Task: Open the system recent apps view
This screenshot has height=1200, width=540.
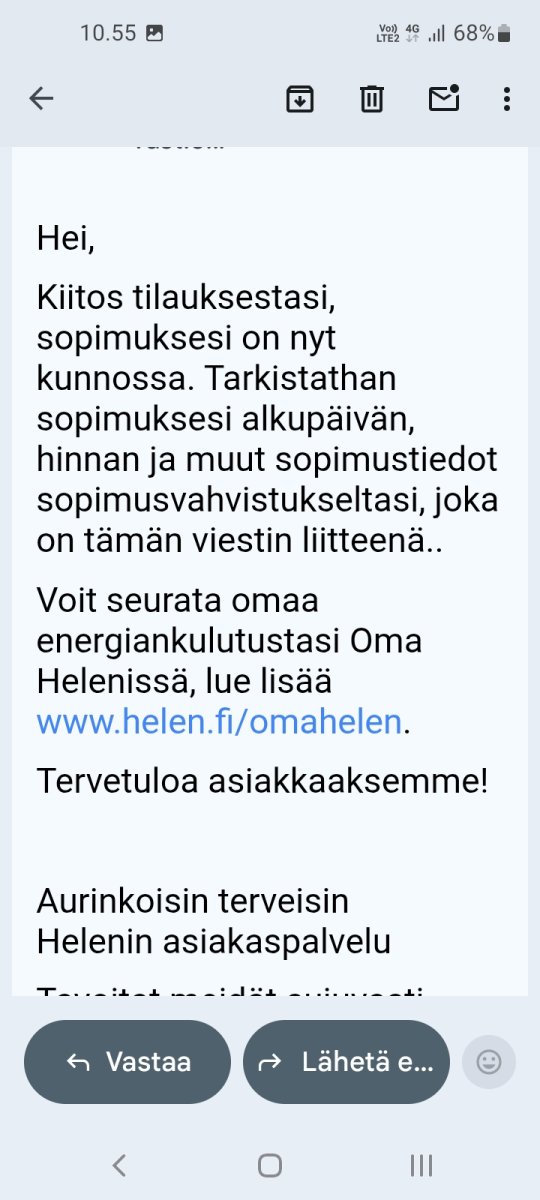Action: tap(421, 1165)
